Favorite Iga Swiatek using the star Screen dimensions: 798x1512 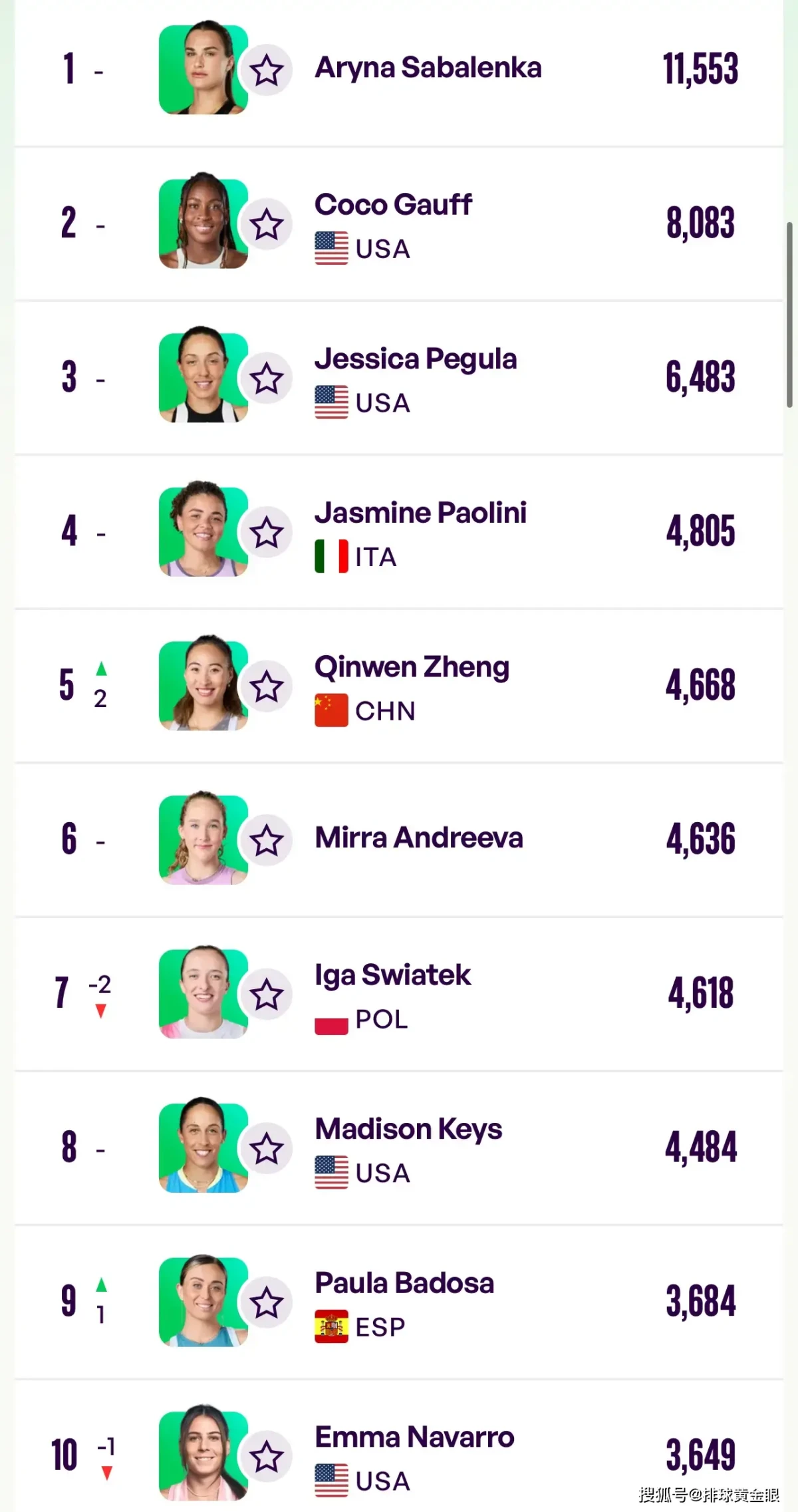[x=266, y=994]
